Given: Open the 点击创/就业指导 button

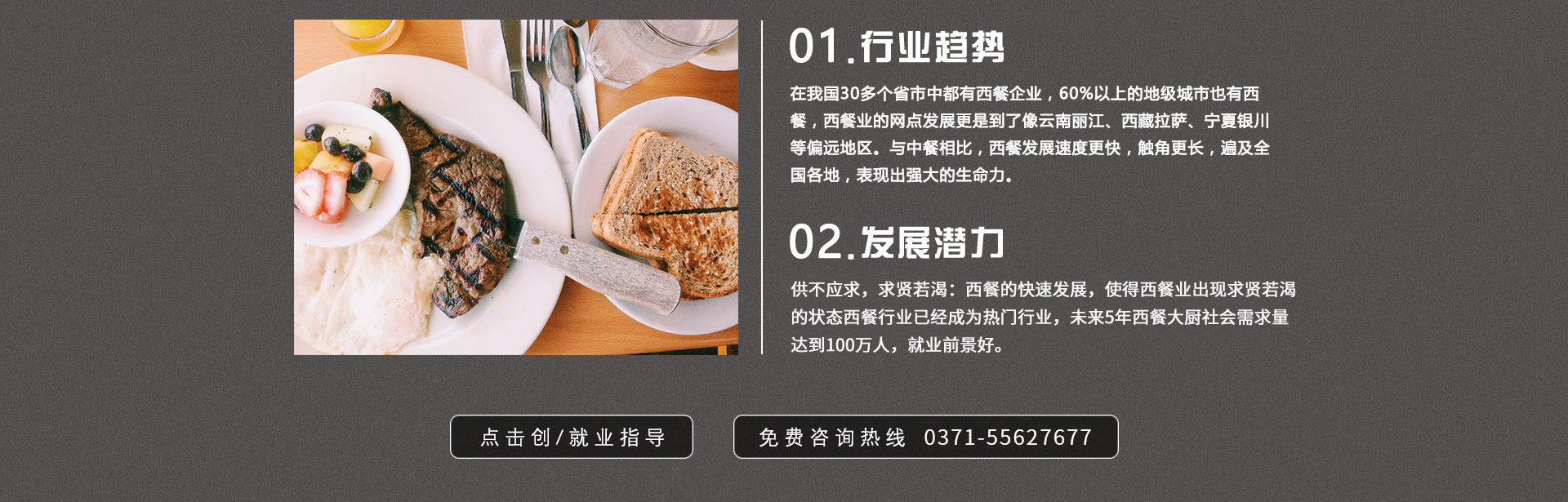Looking at the screenshot, I should [572, 437].
